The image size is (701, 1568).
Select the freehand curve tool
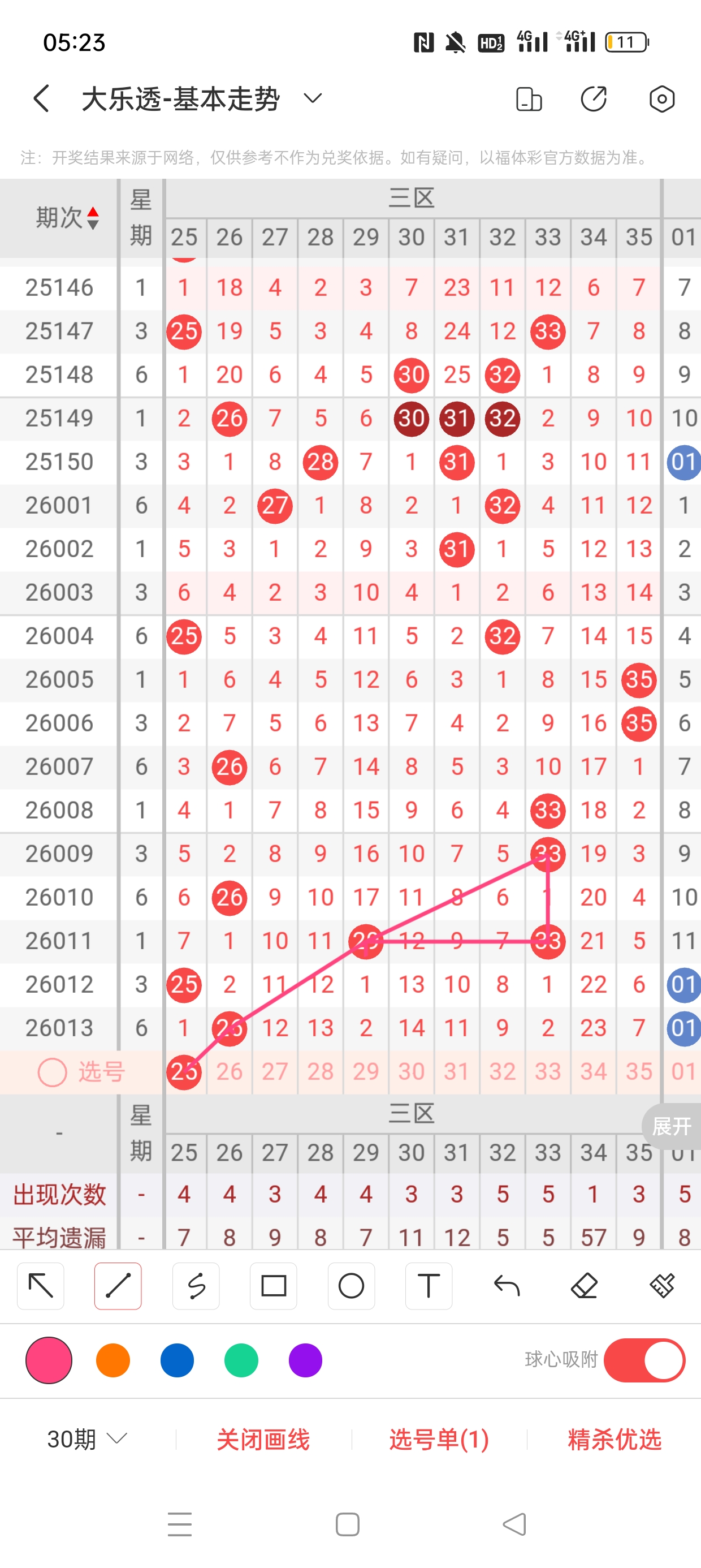tap(196, 1286)
